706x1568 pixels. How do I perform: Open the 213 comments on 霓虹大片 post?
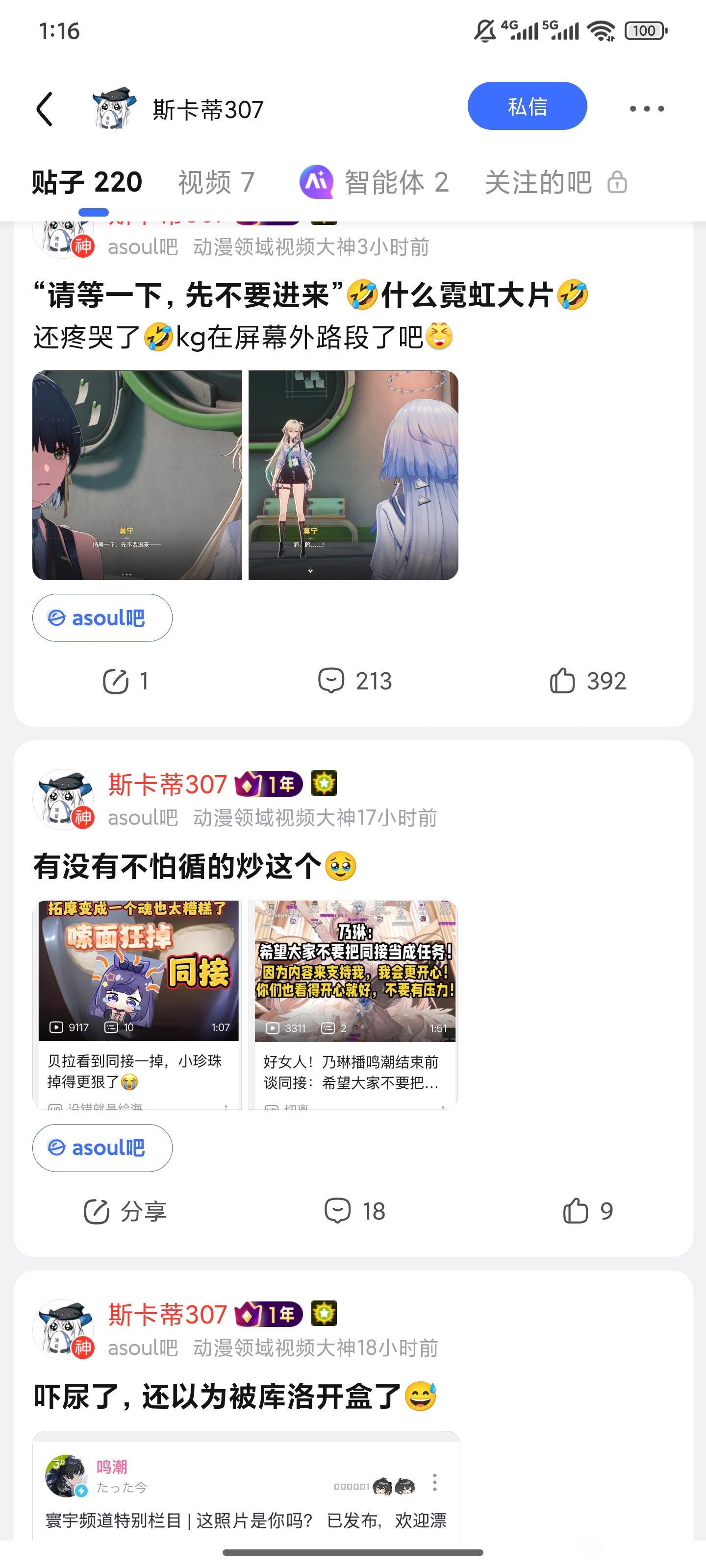coord(355,681)
